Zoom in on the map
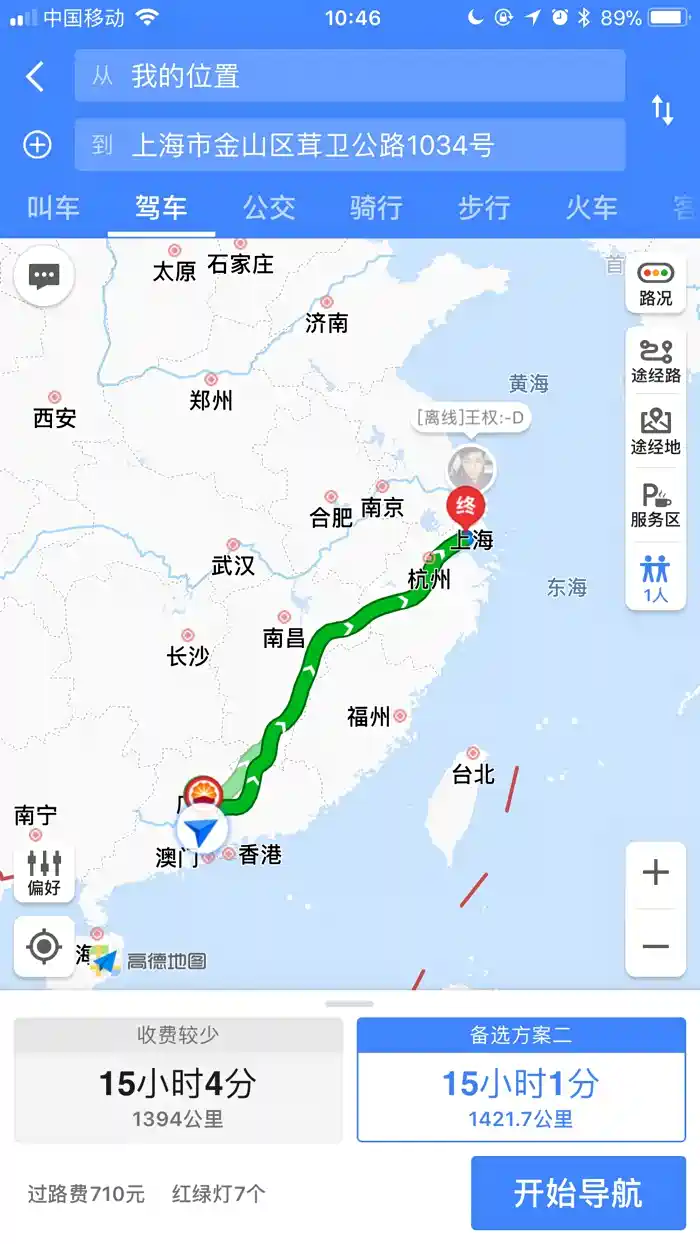The width and height of the screenshot is (700, 1244). point(656,873)
